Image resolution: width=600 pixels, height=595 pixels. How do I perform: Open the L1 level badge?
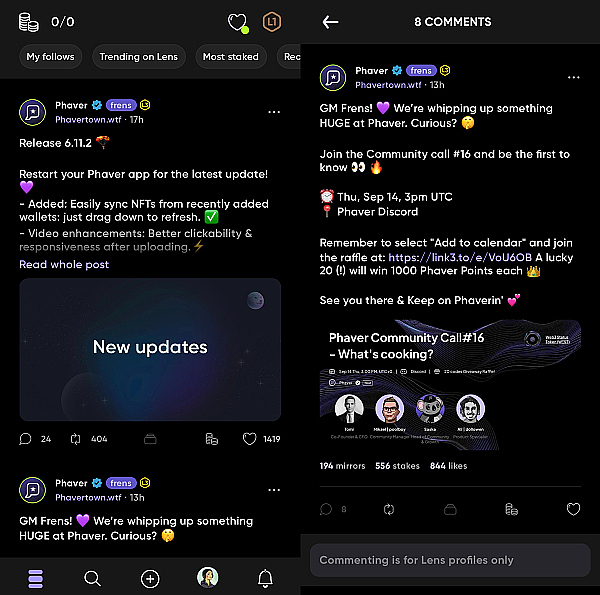coord(272,21)
